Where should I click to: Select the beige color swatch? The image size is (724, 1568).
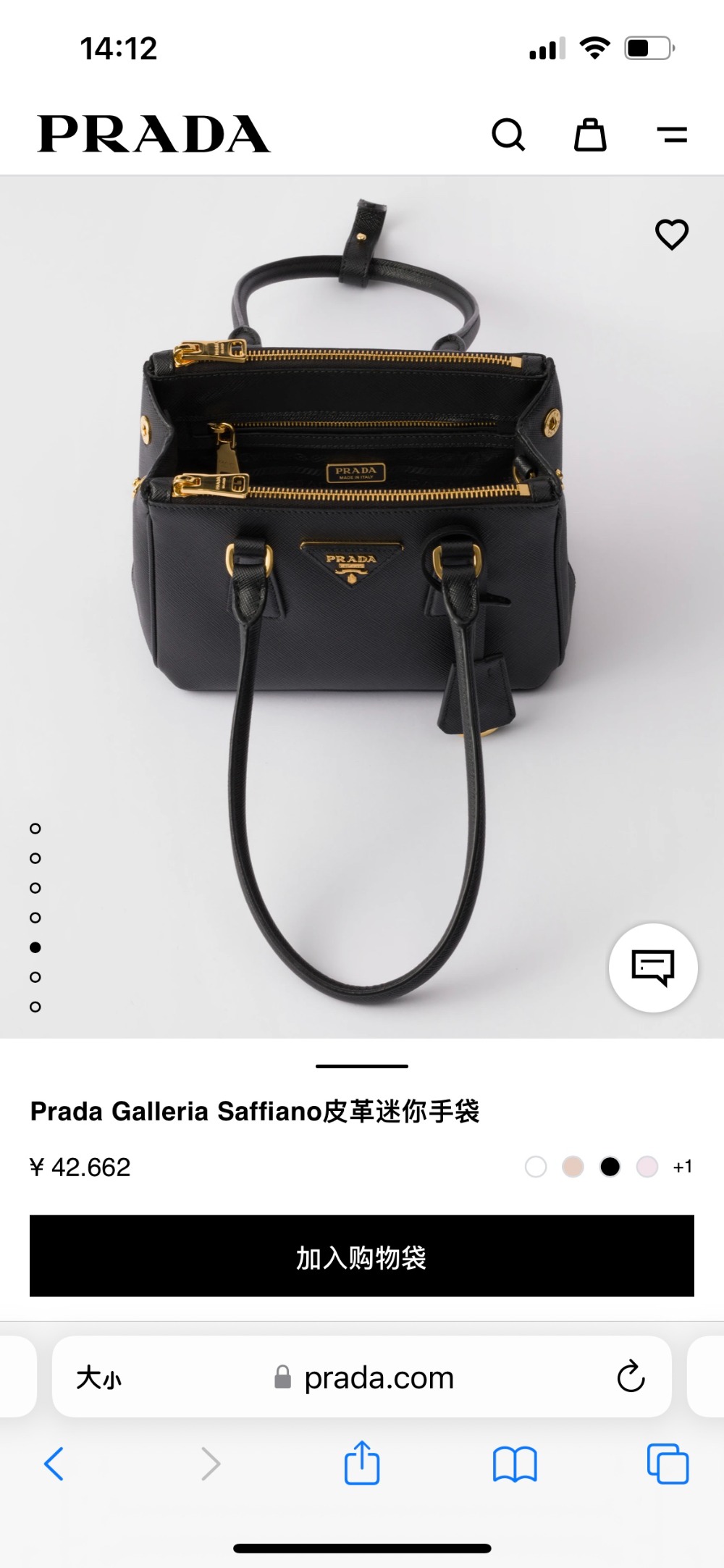click(x=573, y=1167)
